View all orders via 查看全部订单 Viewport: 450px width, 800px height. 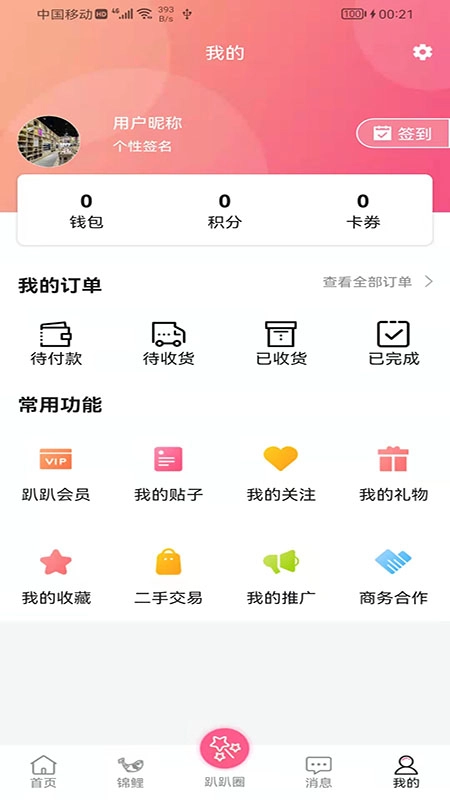pos(378,282)
